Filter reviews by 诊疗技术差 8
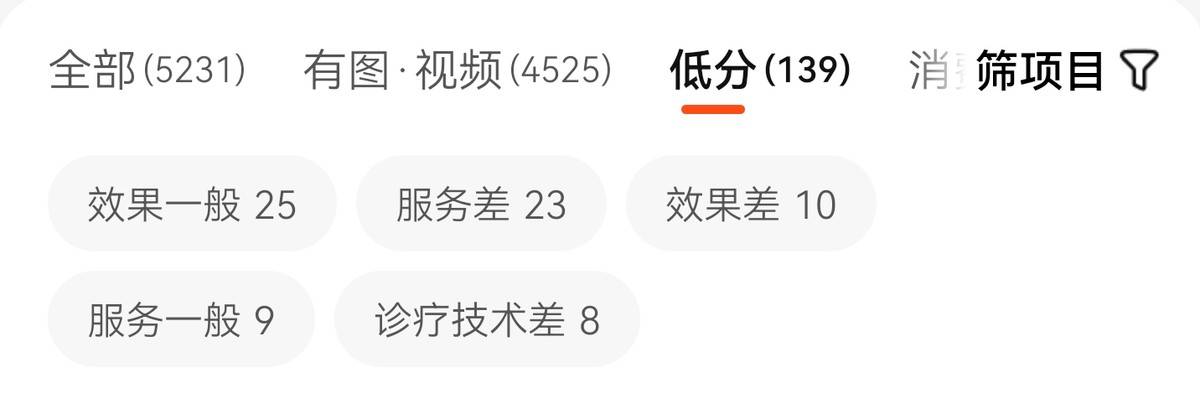 click(x=487, y=320)
